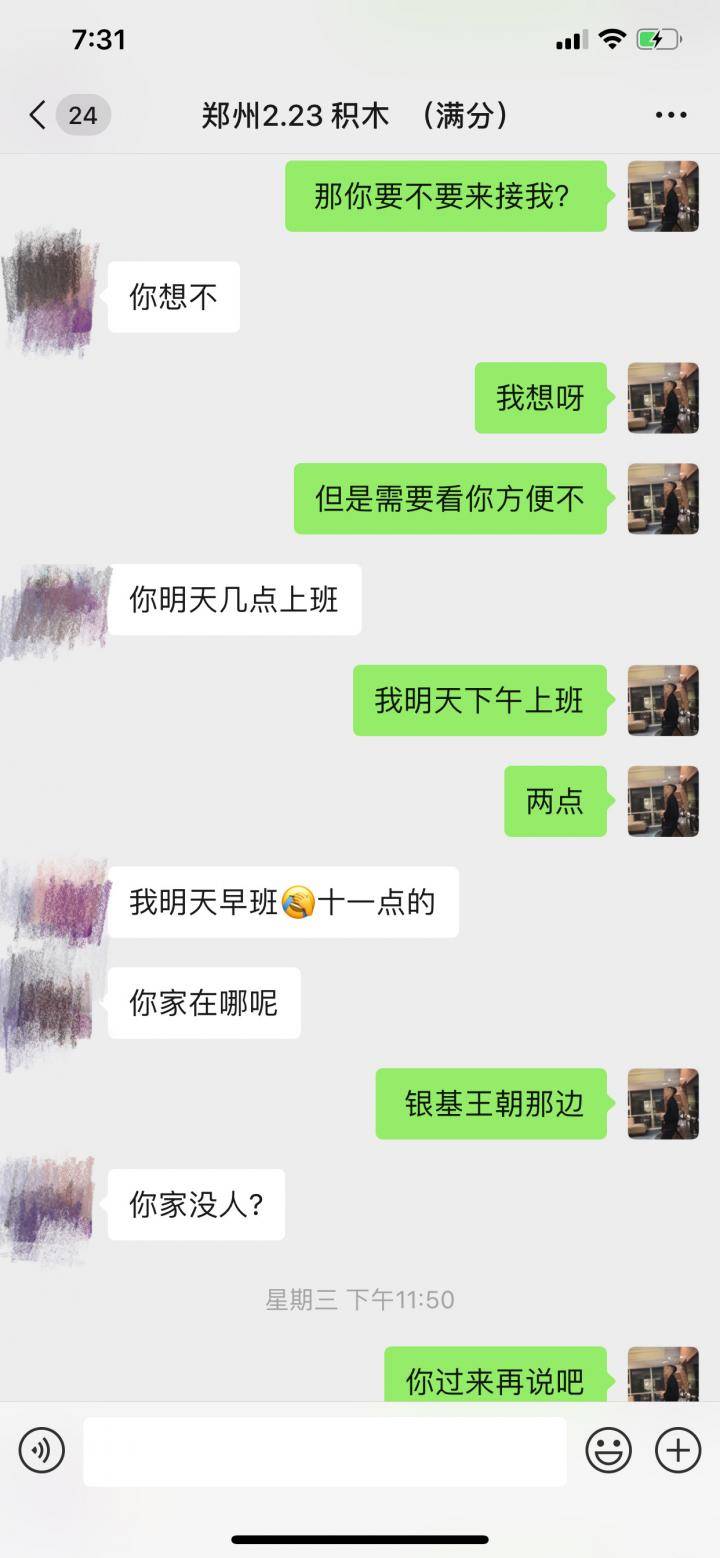Open the emoji picker icon
This screenshot has width=720, height=1558.
pos(608,1450)
